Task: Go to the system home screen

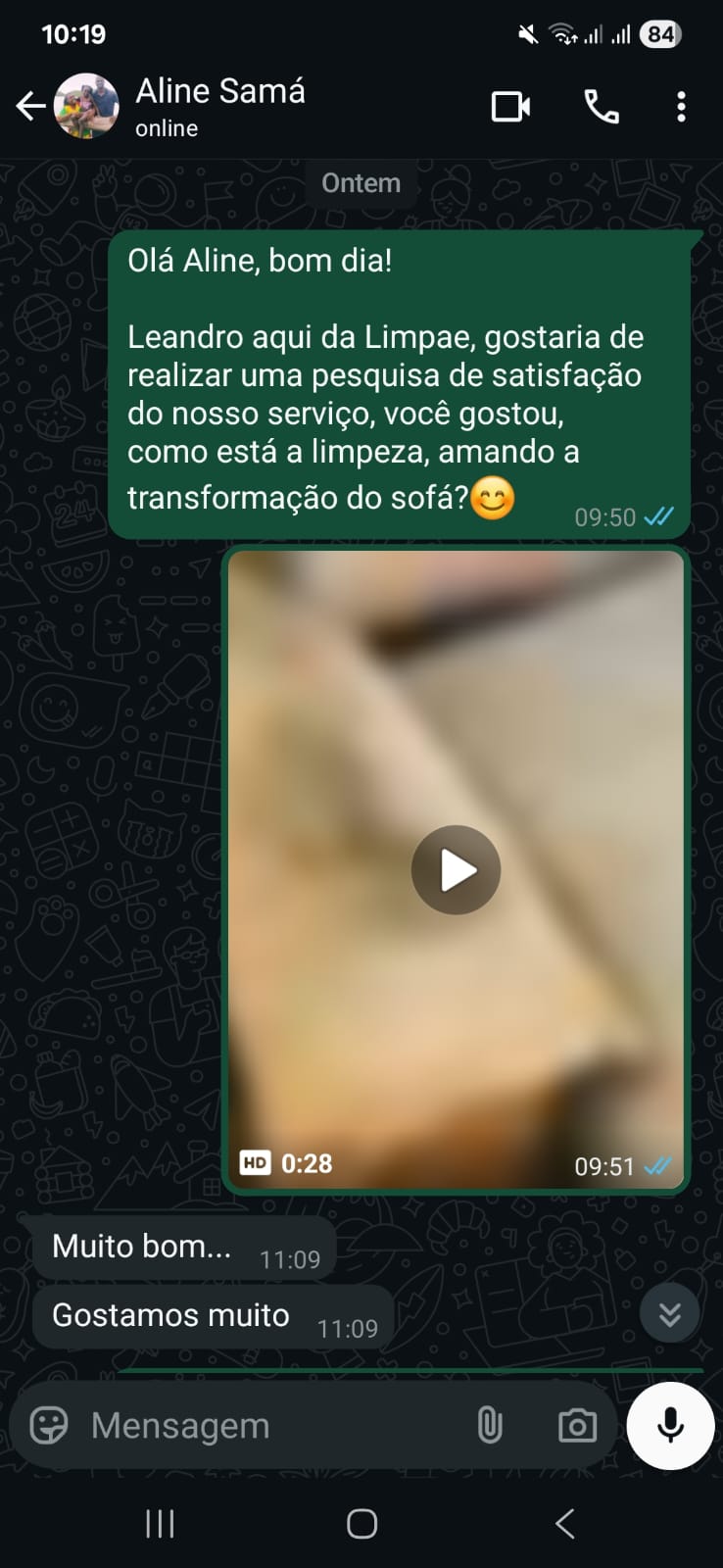Action: (x=361, y=1524)
